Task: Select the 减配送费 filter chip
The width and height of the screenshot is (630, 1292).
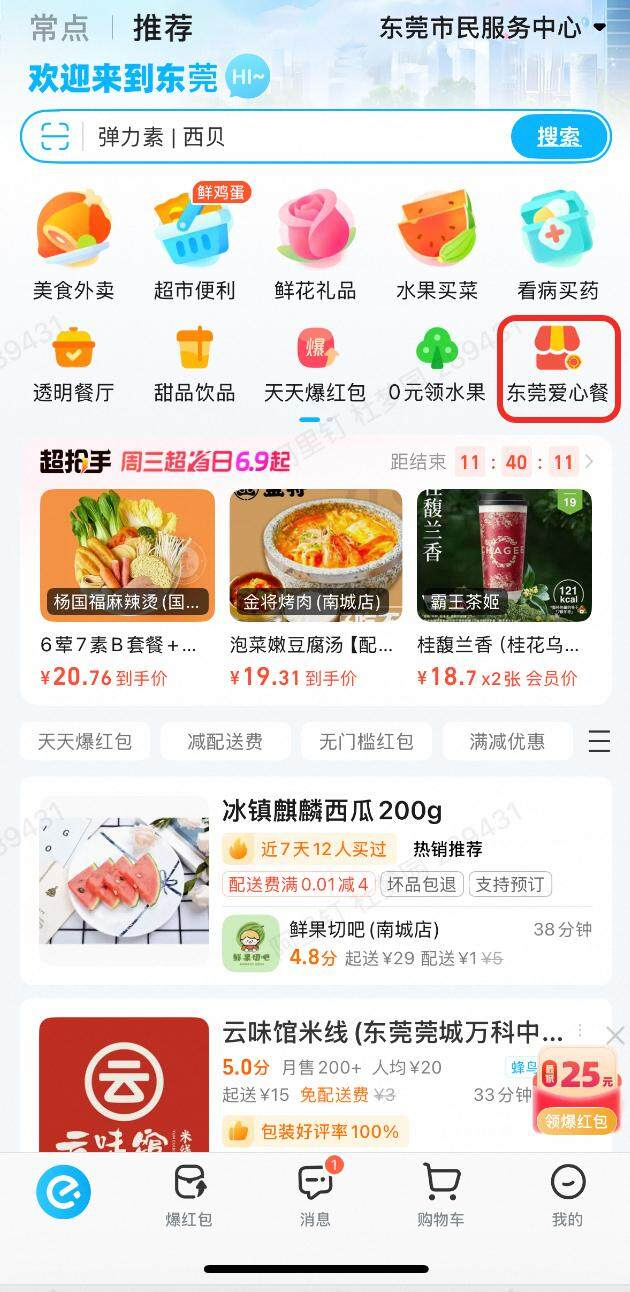Action: tap(225, 741)
